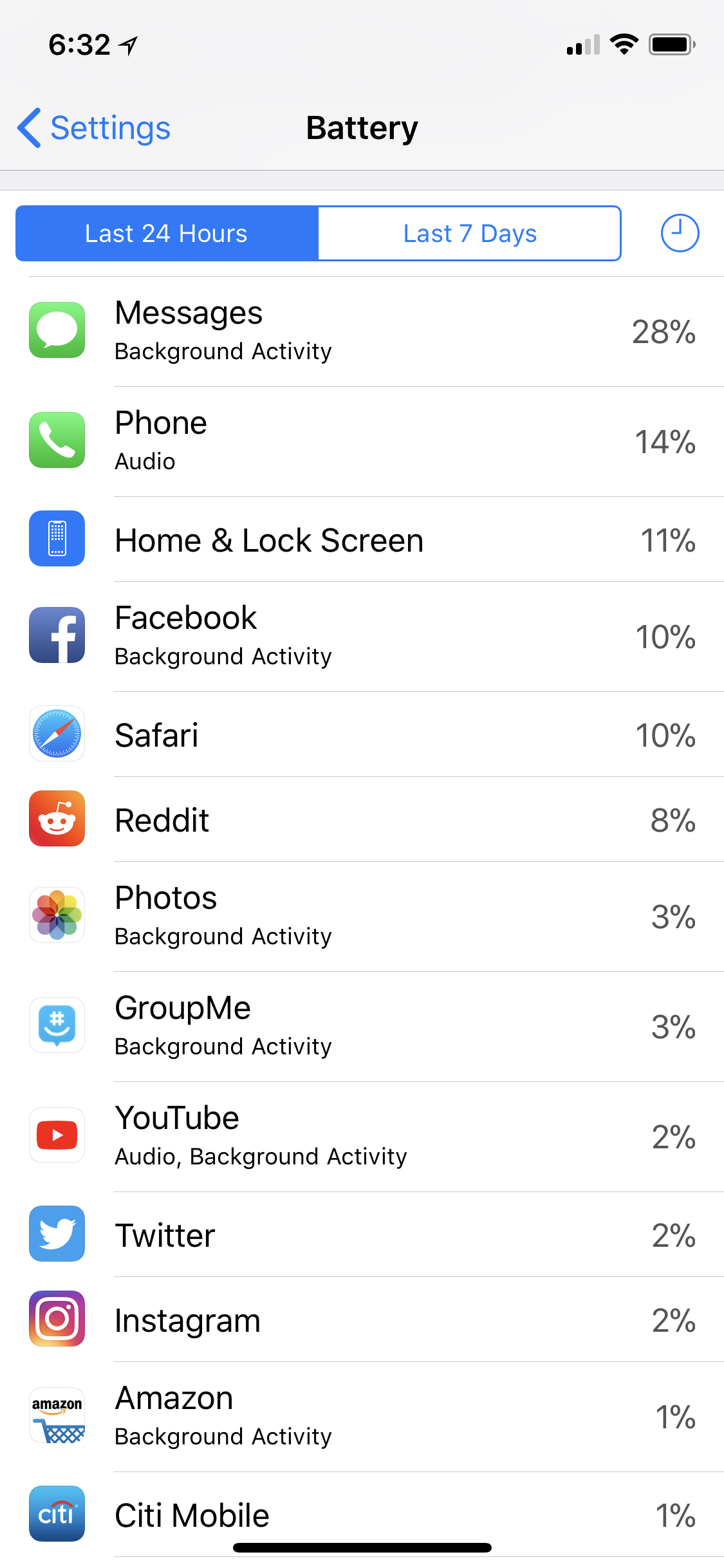Select the Last 24 Hours segment
The image size is (724, 1568).
(x=167, y=234)
